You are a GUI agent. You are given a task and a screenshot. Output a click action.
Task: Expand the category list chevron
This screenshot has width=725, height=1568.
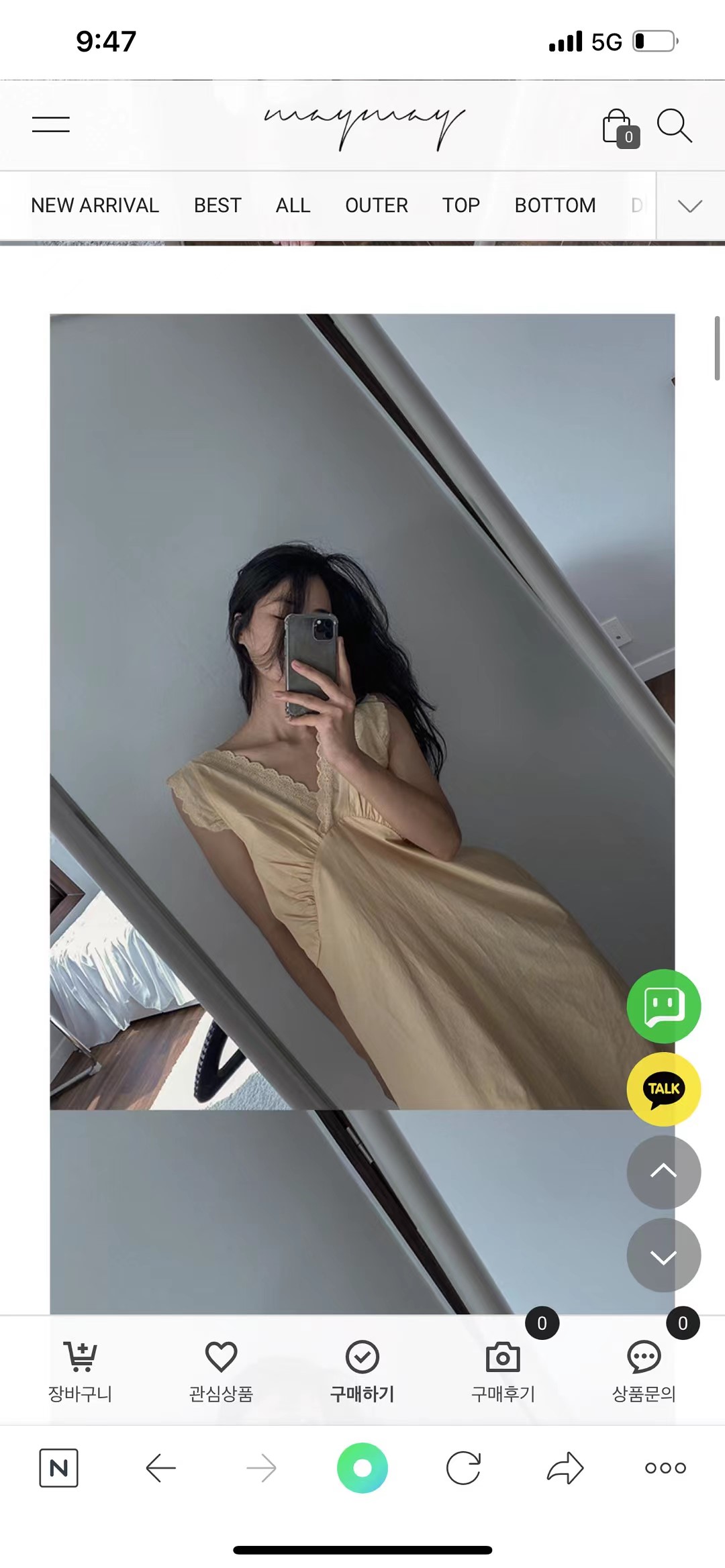pyautogui.click(x=689, y=206)
